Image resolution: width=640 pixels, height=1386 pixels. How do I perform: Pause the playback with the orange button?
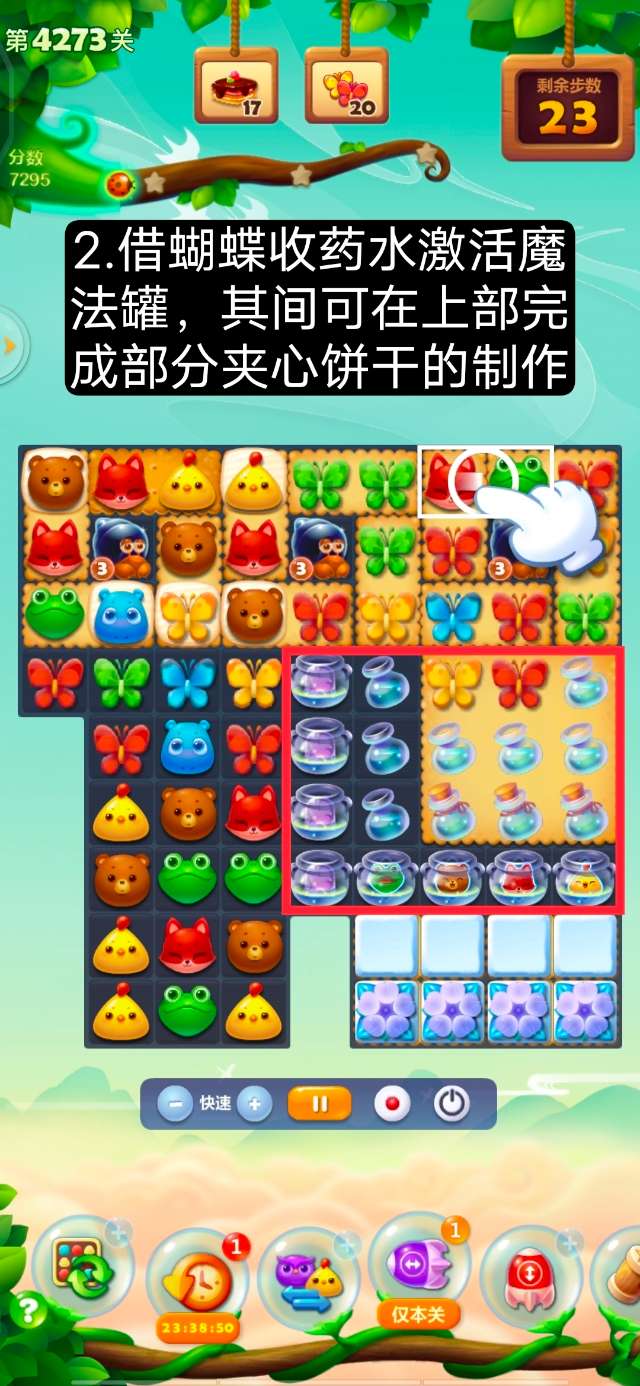pos(320,1104)
